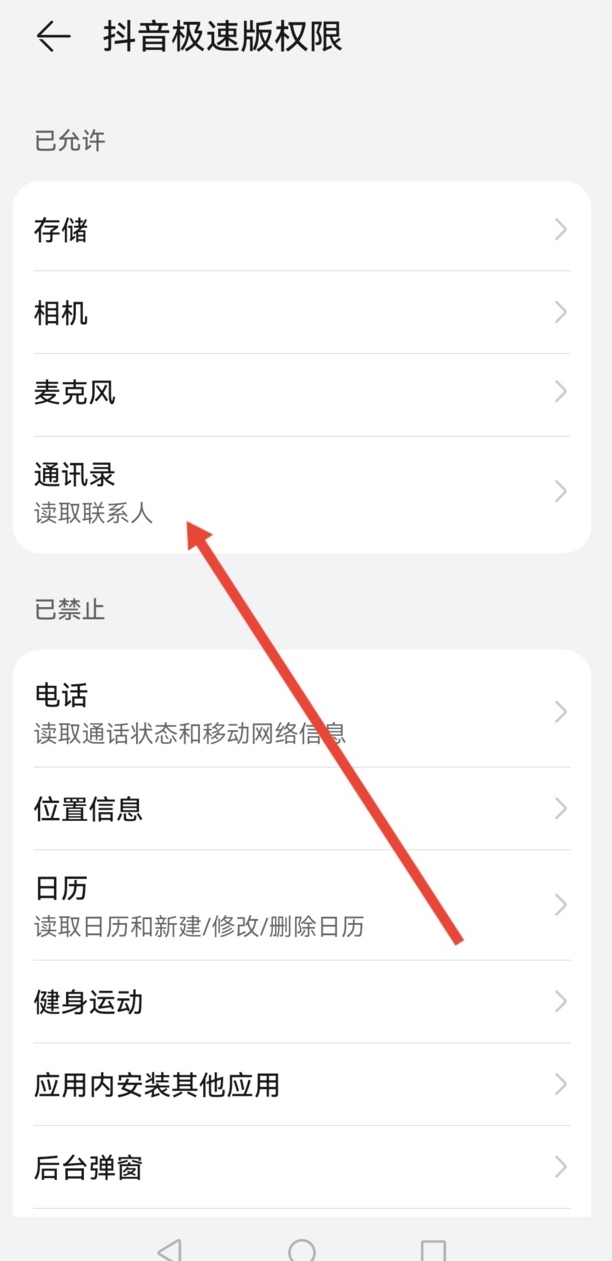Image resolution: width=612 pixels, height=1261 pixels.
Task: Open the 位置信息 permission row
Action: point(302,808)
